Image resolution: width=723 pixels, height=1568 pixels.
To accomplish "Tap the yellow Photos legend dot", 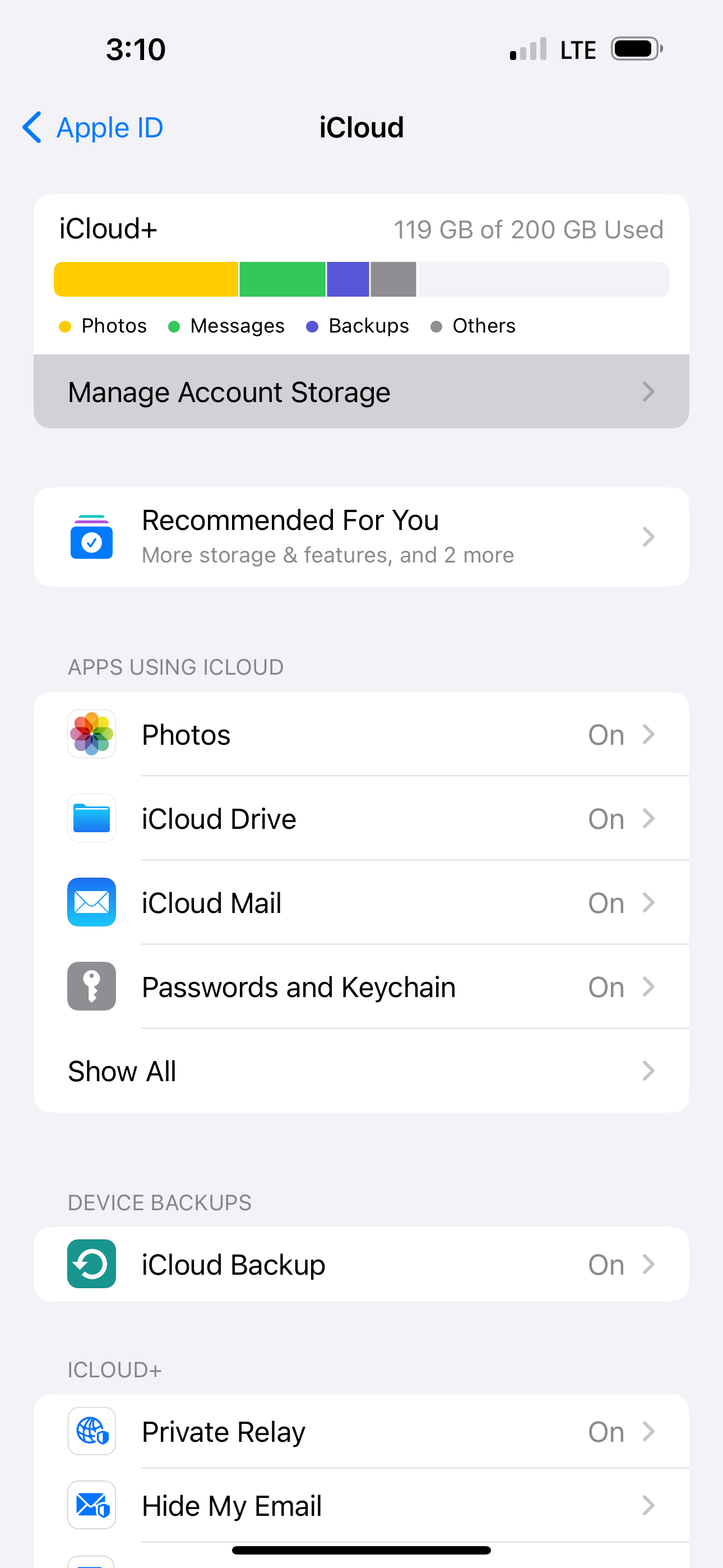I will click(x=65, y=326).
